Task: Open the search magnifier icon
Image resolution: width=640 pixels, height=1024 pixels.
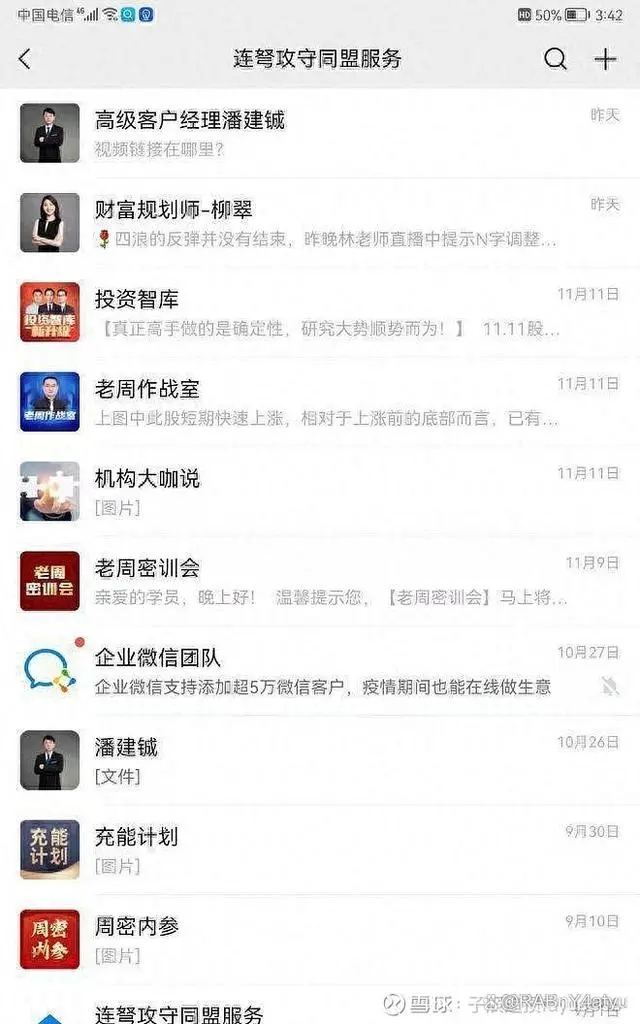Action: click(555, 59)
